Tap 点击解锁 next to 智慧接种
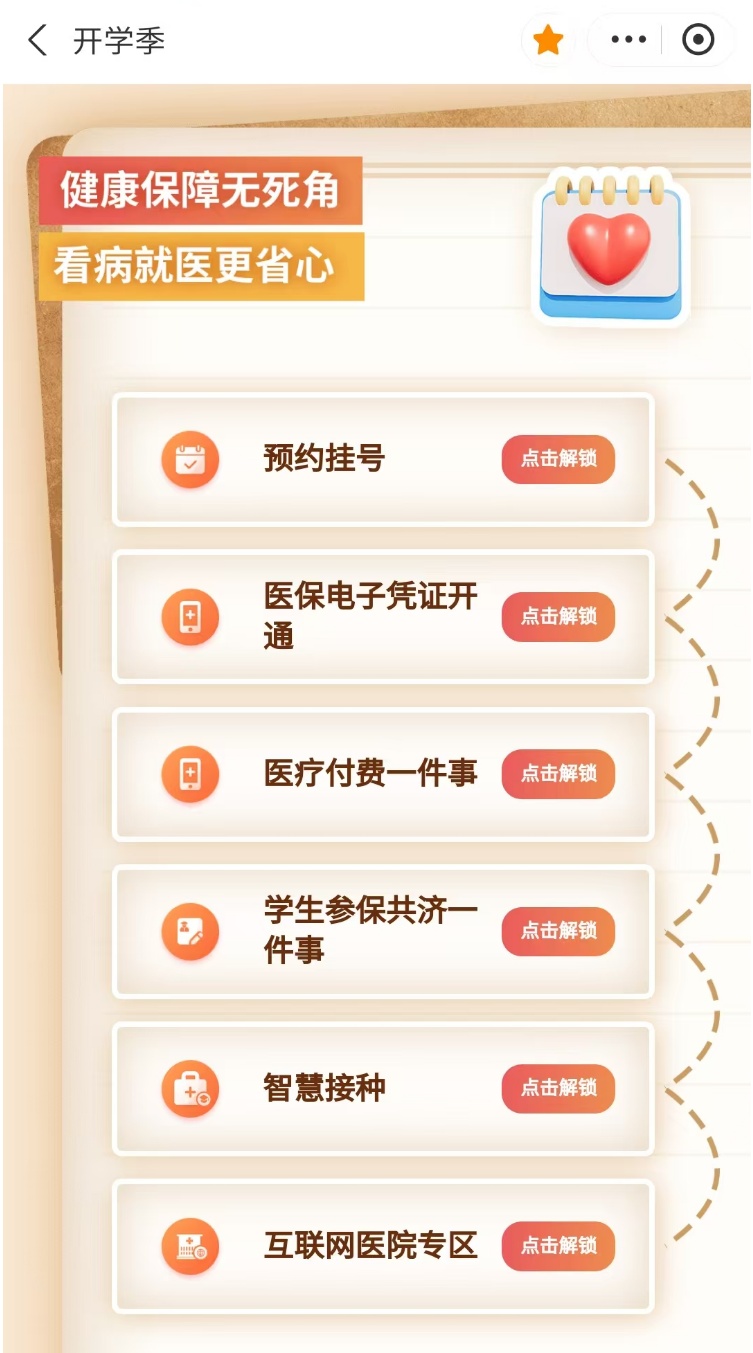The width and height of the screenshot is (753, 1353). coord(558,1088)
